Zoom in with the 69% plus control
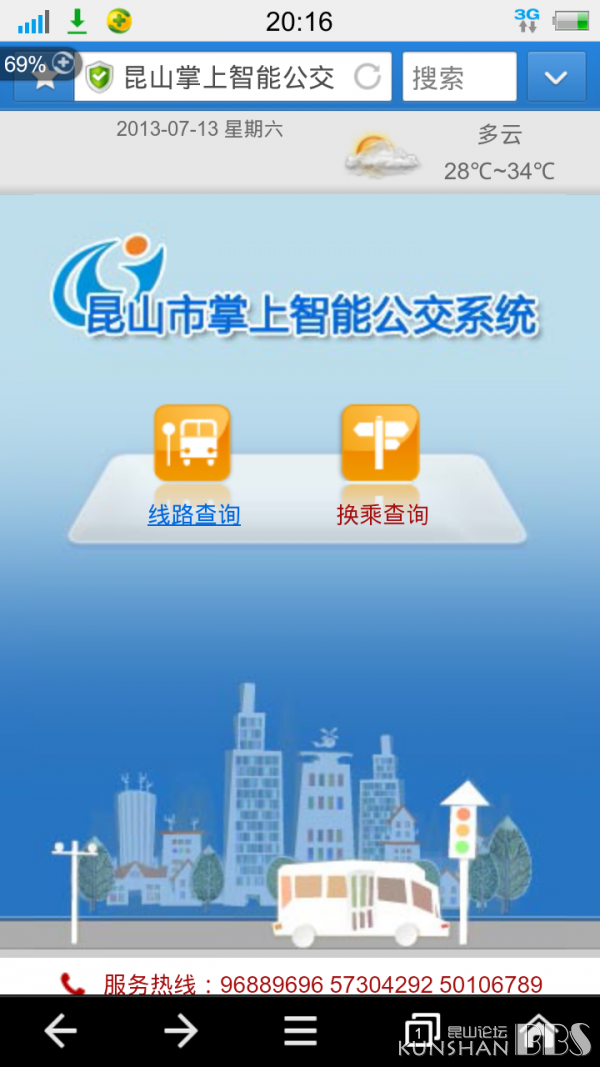The width and height of the screenshot is (600, 1067). tap(63, 63)
